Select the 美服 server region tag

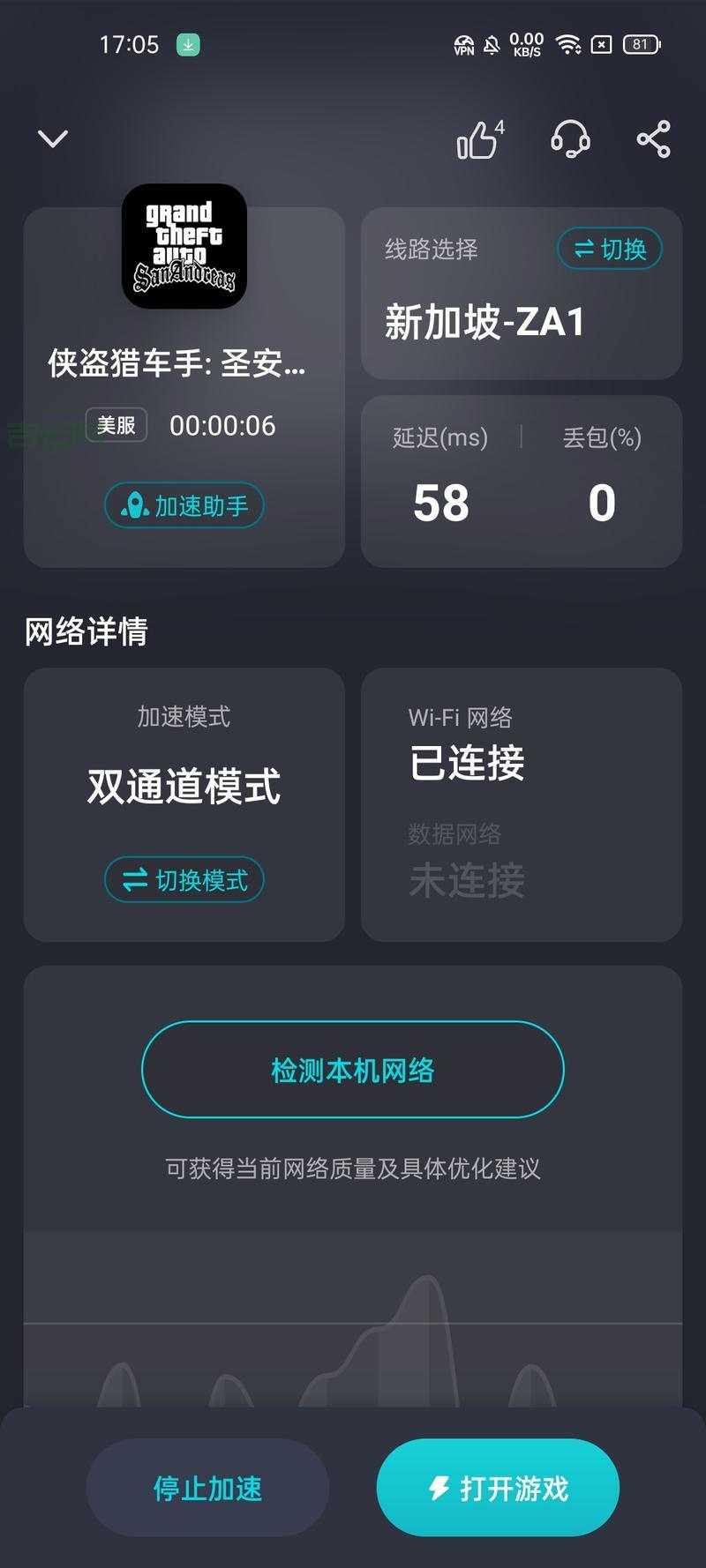point(116,425)
